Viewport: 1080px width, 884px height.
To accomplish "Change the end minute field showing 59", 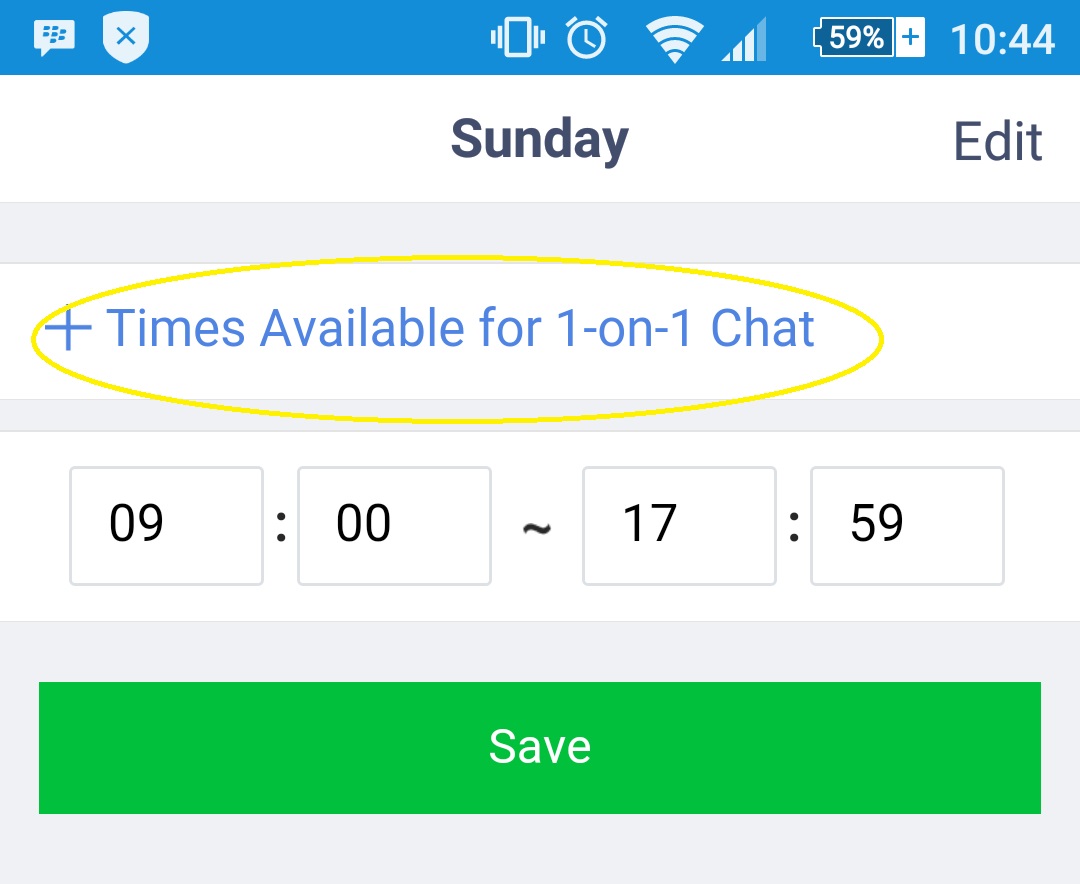I will point(907,525).
